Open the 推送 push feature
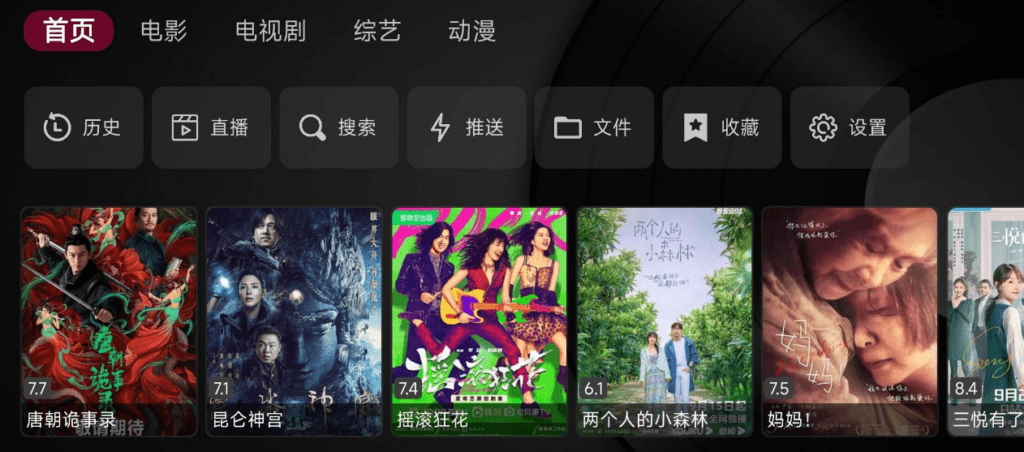 click(467, 128)
